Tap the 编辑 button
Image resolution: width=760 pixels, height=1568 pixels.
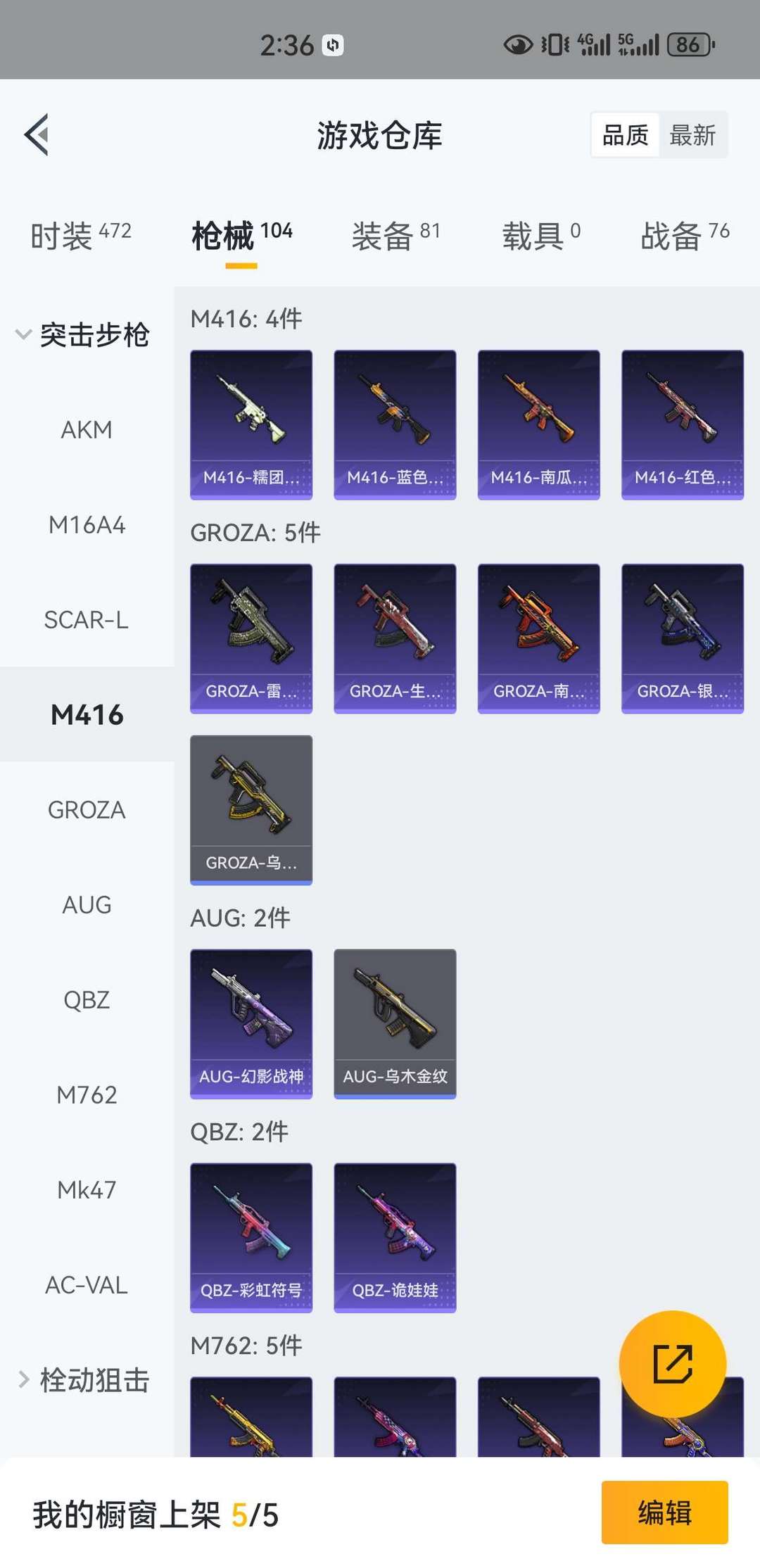pyautogui.click(x=664, y=1512)
